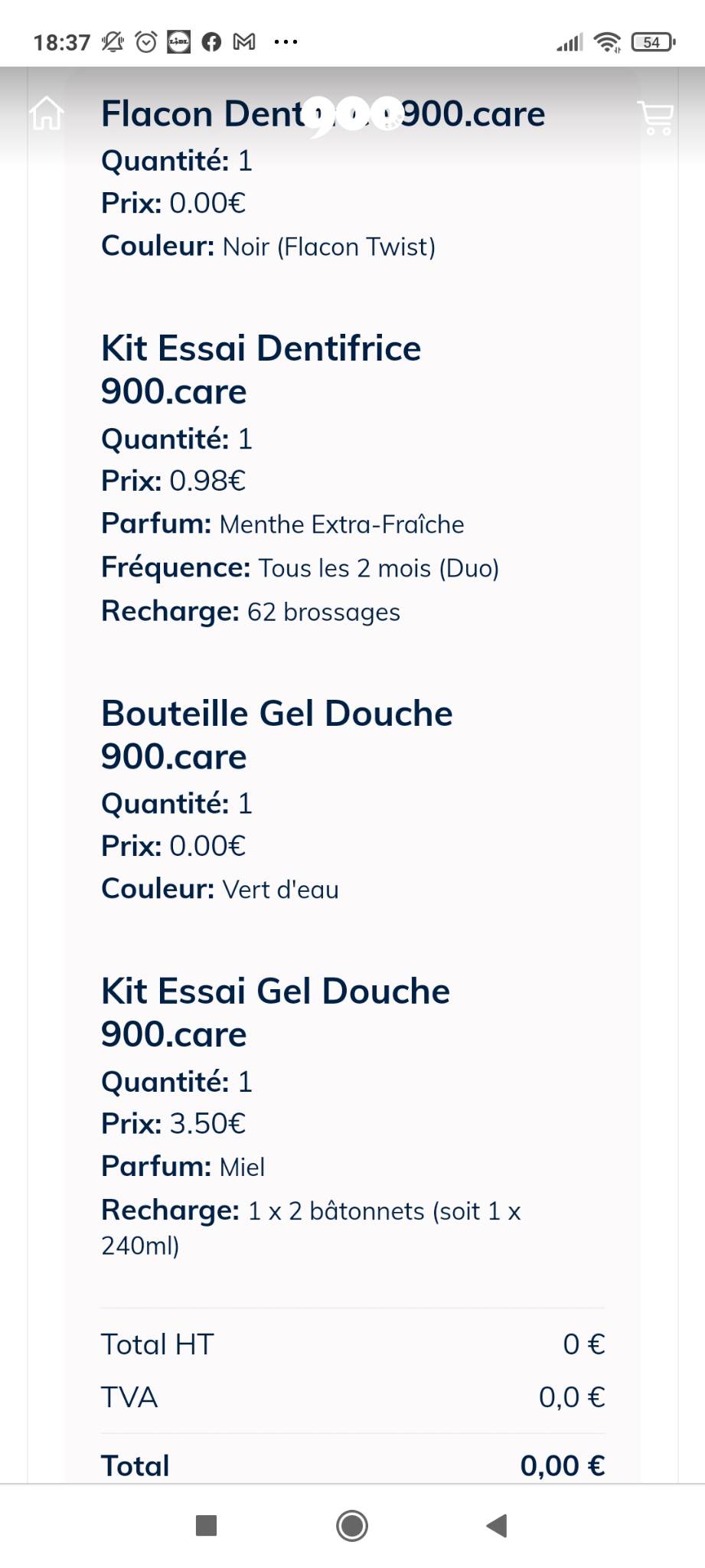Image resolution: width=705 pixels, height=1568 pixels.
Task: Tap the home icon in the header
Action: click(x=47, y=113)
